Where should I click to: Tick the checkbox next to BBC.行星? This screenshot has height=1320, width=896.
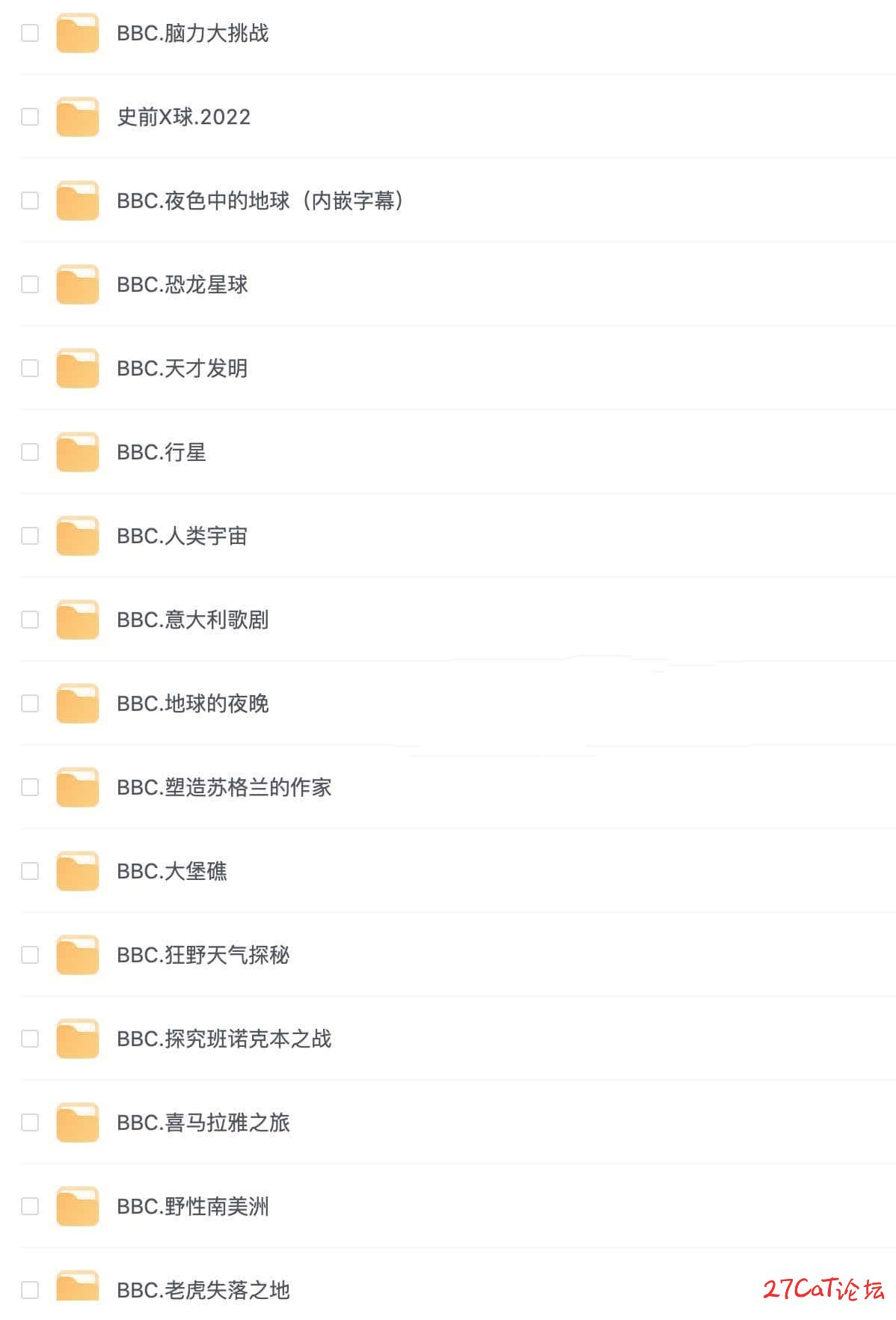tap(30, 452)
